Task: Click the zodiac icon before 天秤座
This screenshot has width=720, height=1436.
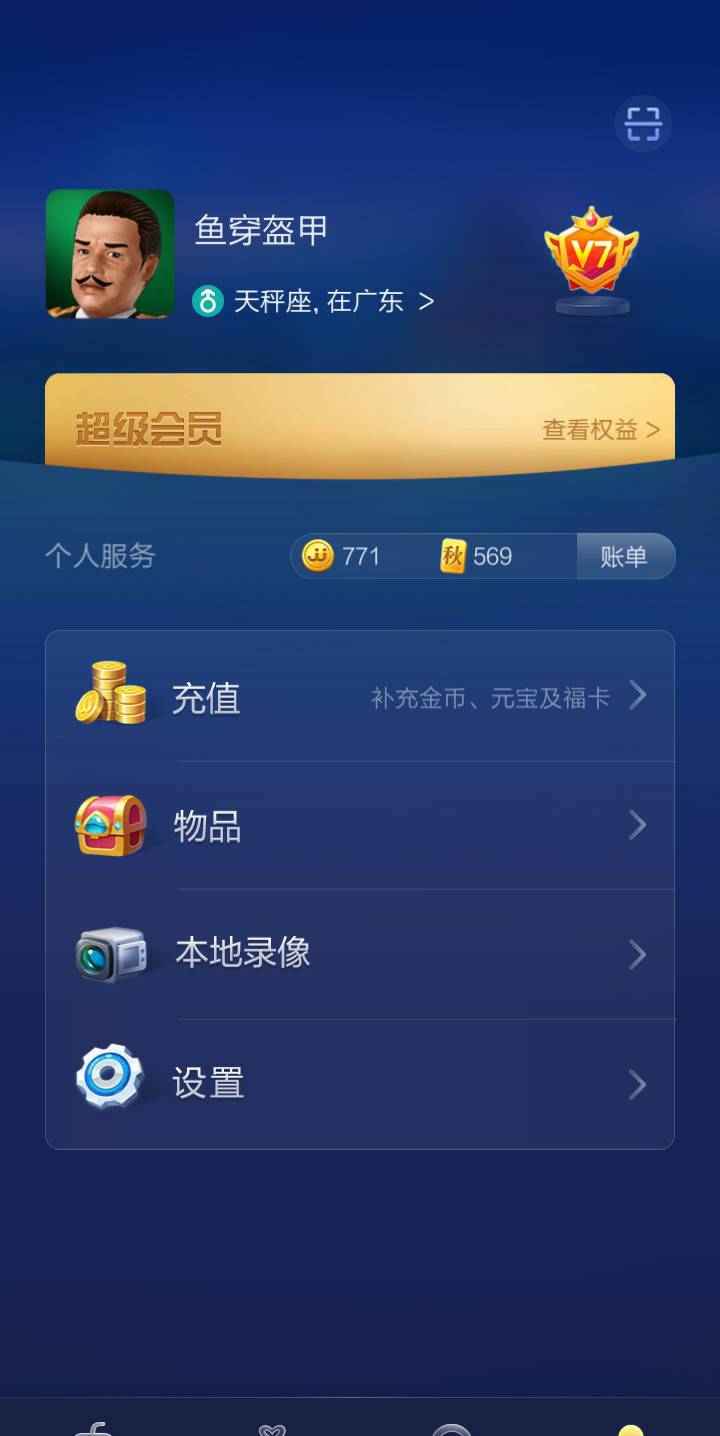Action: [x=209, y=300]
